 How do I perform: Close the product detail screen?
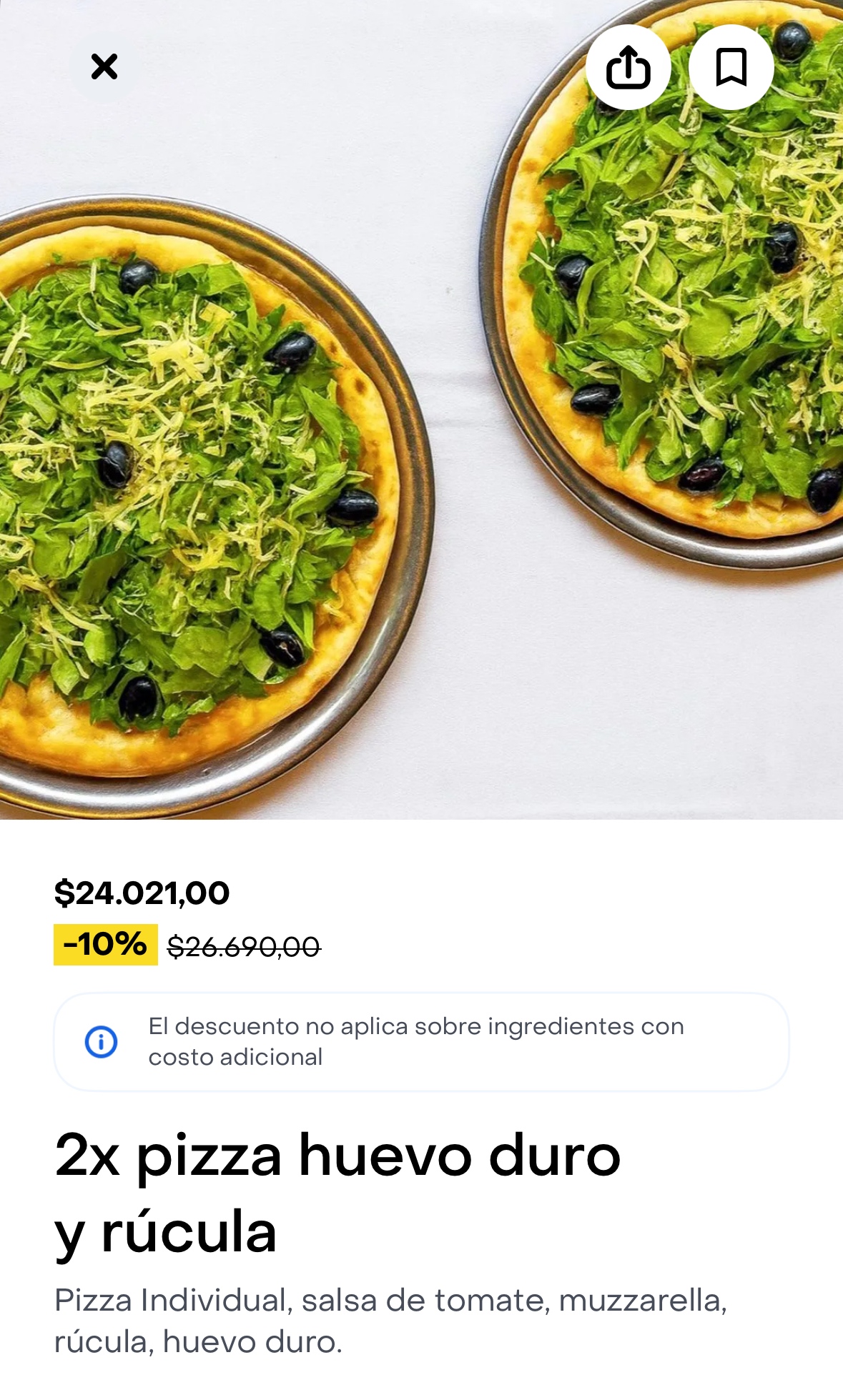click(x=104, y=67)
